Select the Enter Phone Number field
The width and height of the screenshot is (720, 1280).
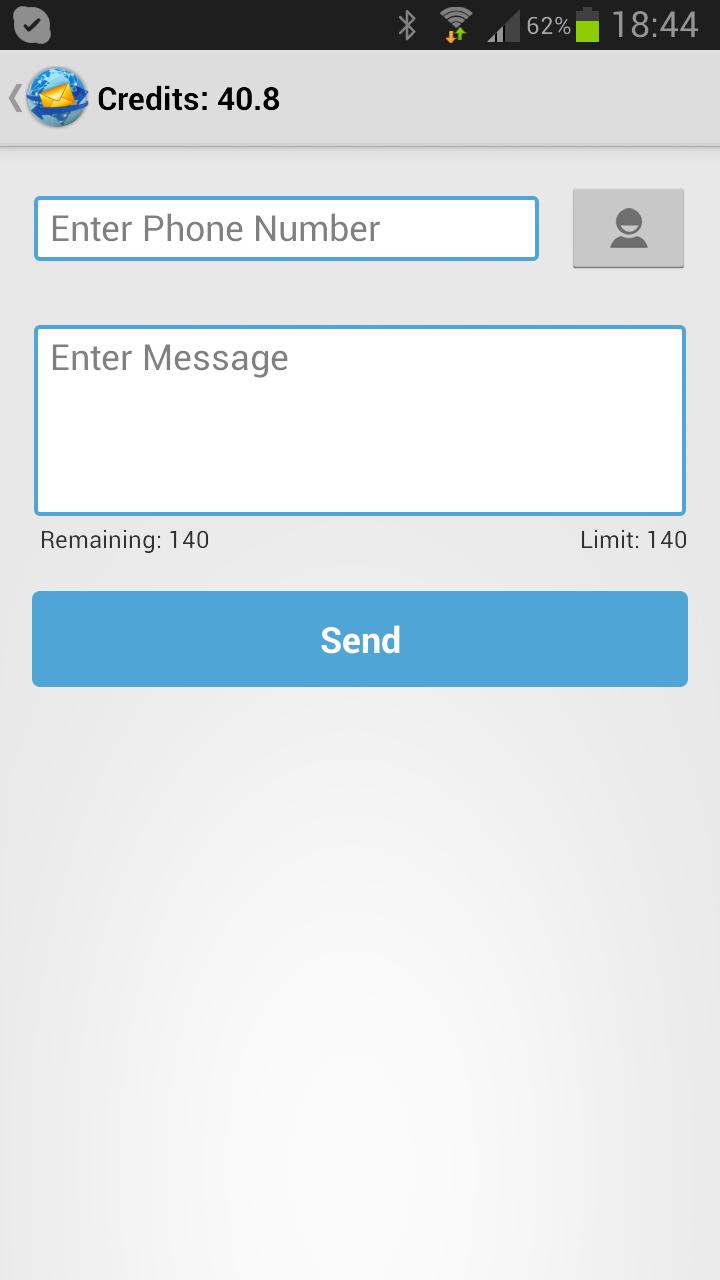[x=286, y=228]
